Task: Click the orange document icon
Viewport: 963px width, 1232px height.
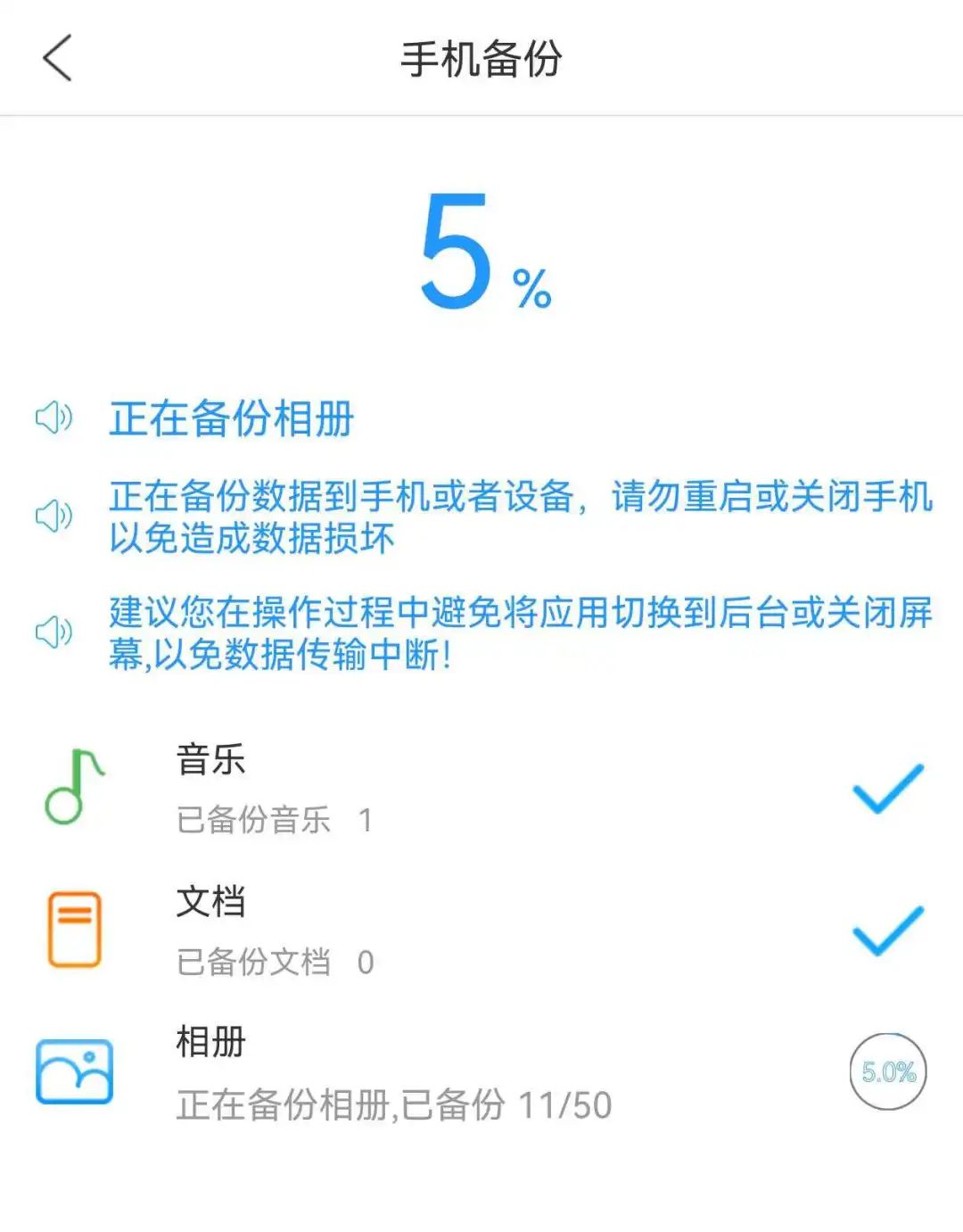Action: 76,928
